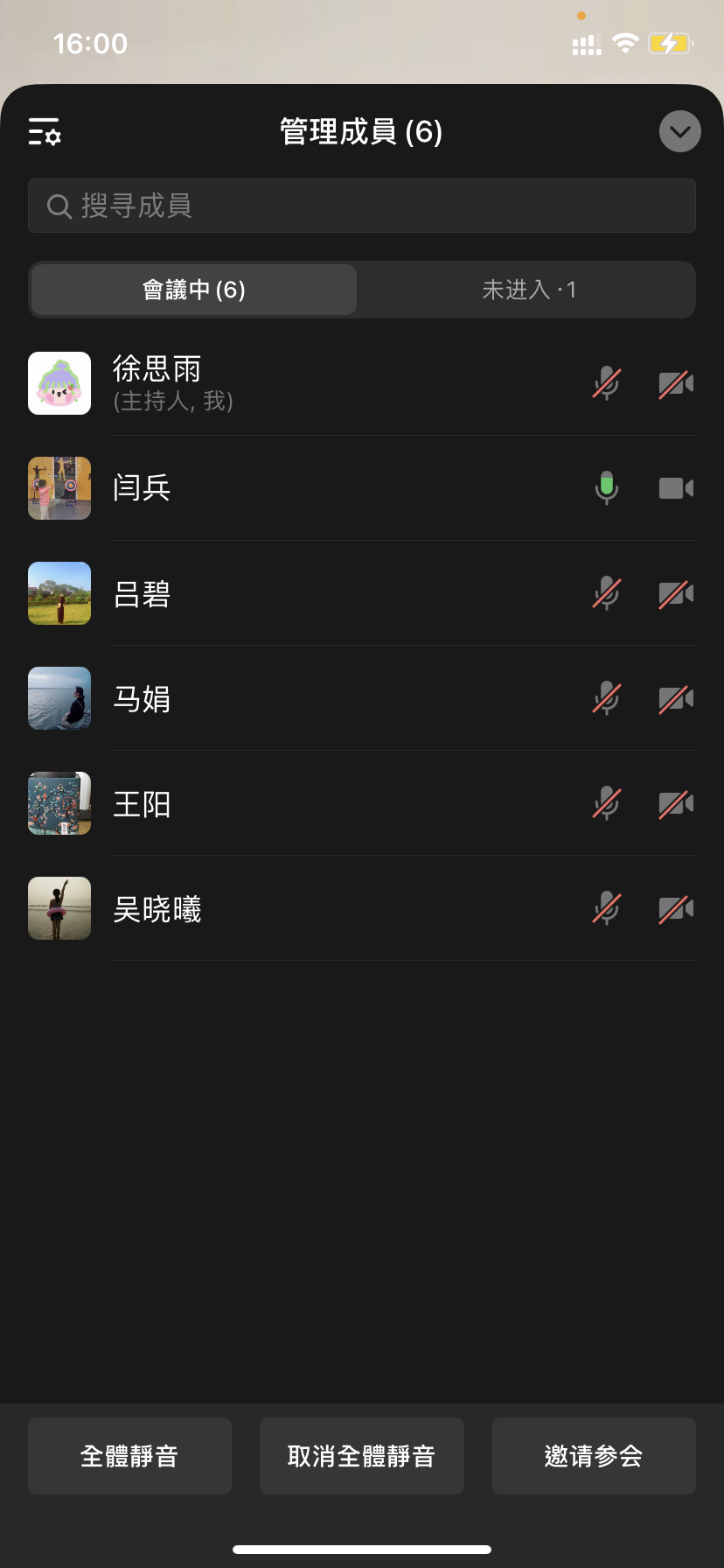This screenshot has width=724, height=1568.
Task: Tap the 搜寻成員 search field
Action: tap(362, 206)
